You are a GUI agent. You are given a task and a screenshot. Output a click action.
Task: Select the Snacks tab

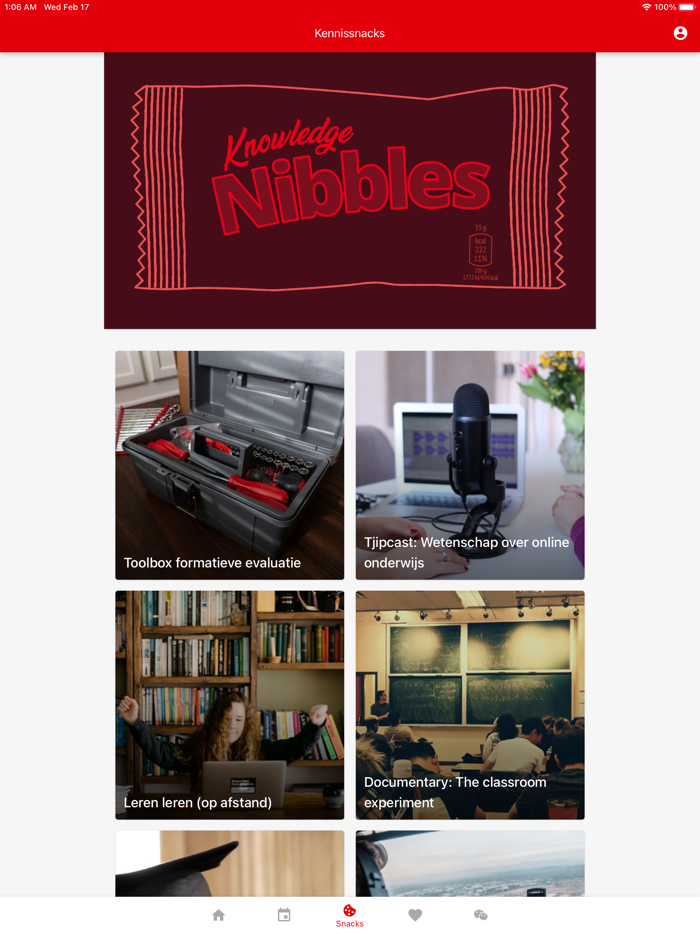point(349,915)
